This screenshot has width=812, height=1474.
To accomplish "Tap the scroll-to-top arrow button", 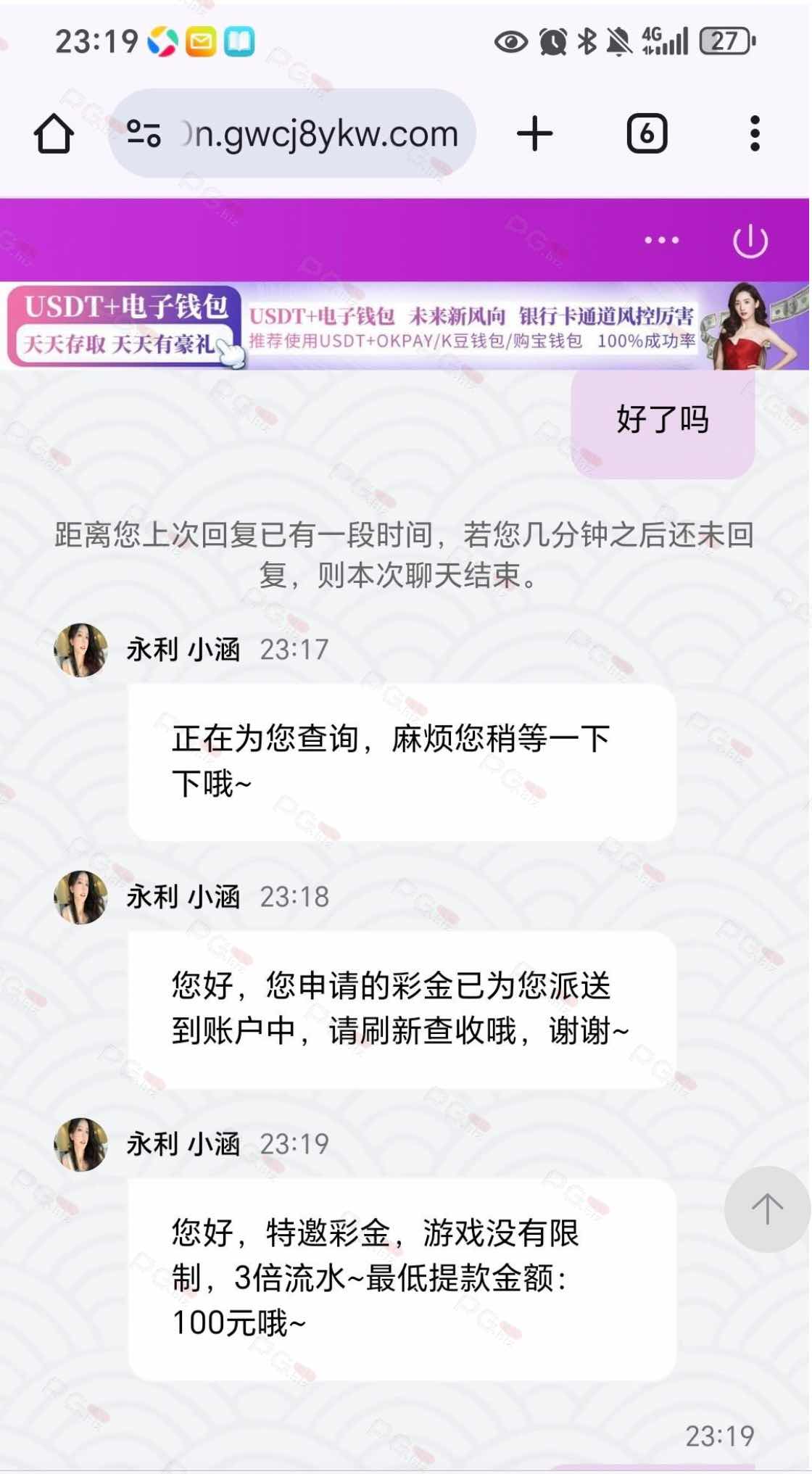I will click(x=767, y=1209).
